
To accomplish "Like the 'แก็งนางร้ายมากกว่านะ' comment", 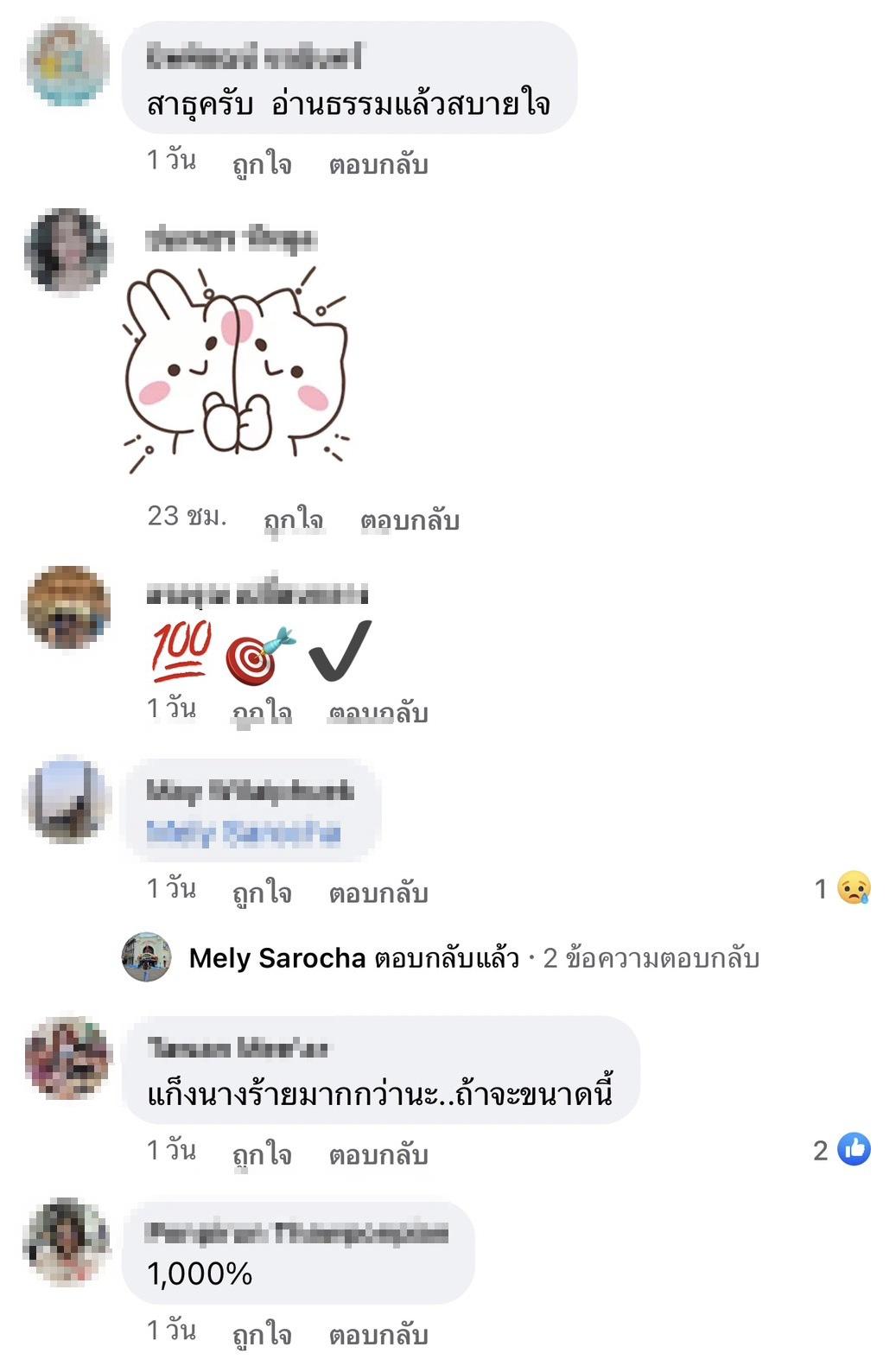I will pos(262,1153).
